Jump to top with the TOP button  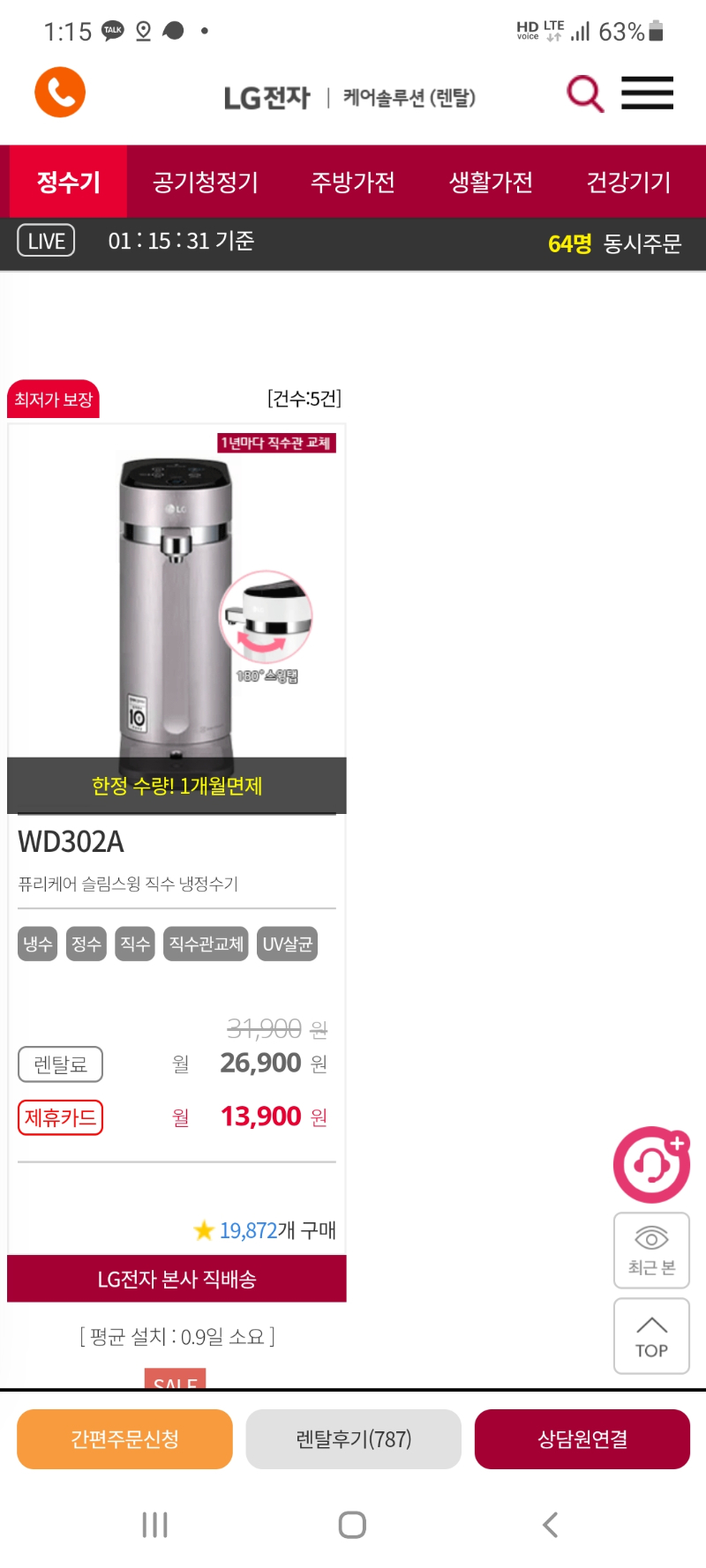click(651, 1336)
